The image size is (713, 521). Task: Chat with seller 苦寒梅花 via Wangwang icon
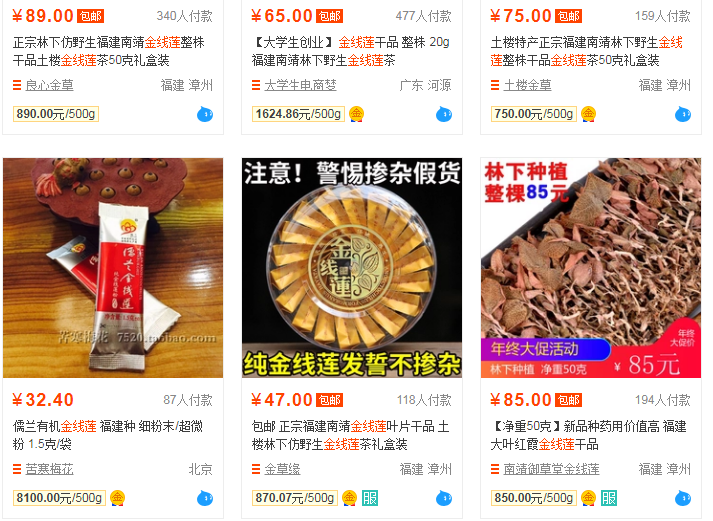[205, 498]
